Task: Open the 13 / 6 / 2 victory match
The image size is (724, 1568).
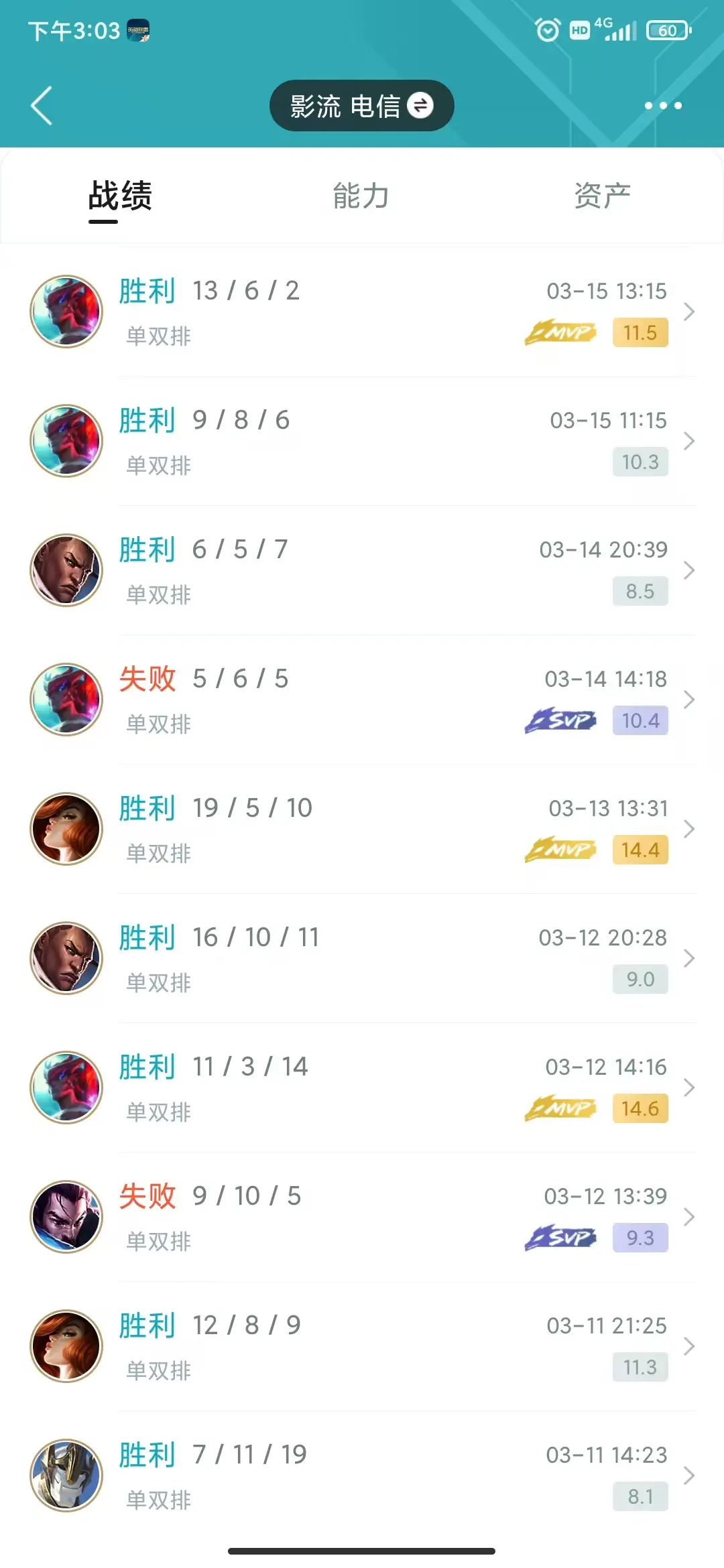Action: click(362, 312)
